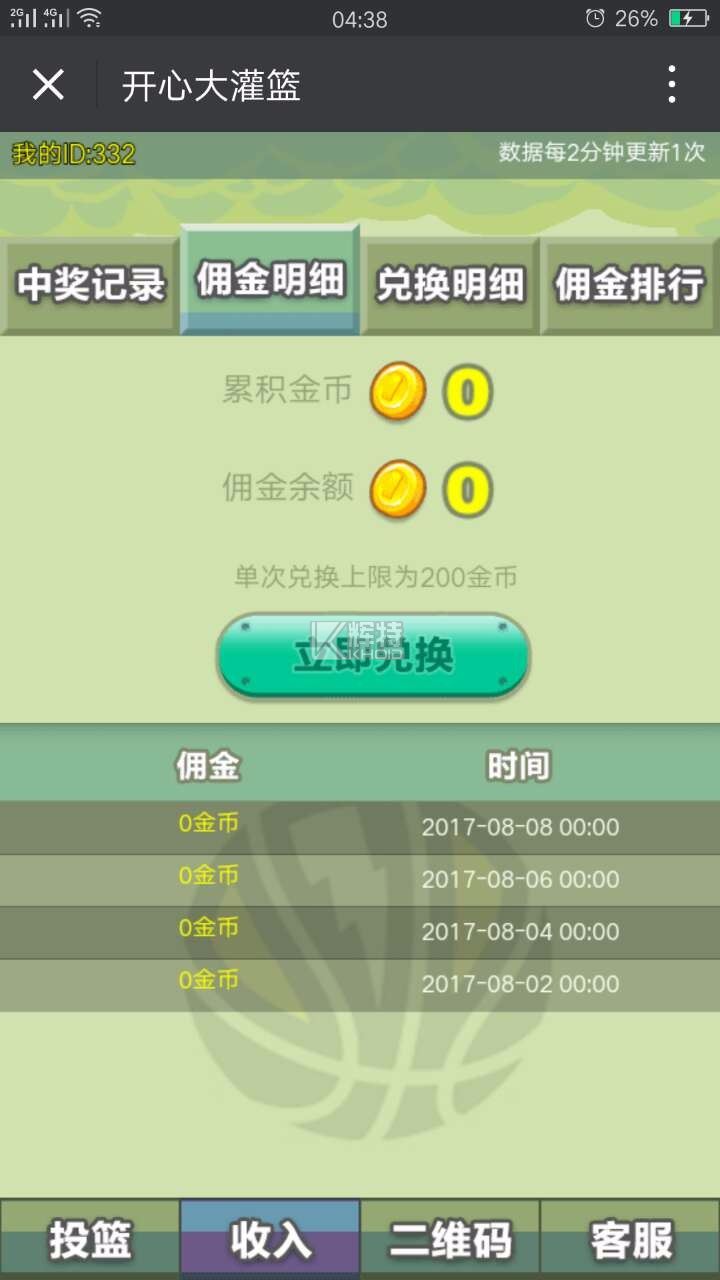Open the three-dot overflow menu
The height and width of the screenshot is (1280, 720).
[672, 85]
